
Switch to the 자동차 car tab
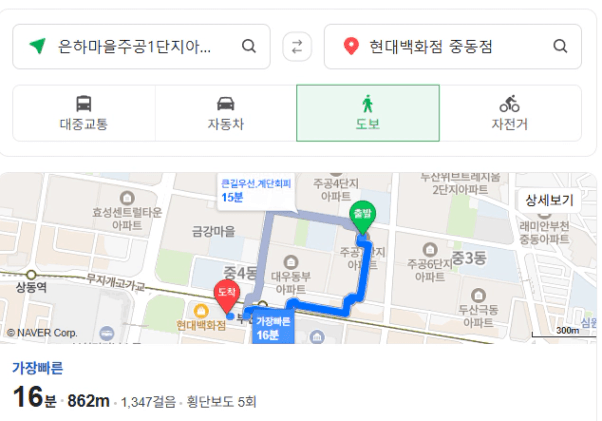tap(226, 113)
